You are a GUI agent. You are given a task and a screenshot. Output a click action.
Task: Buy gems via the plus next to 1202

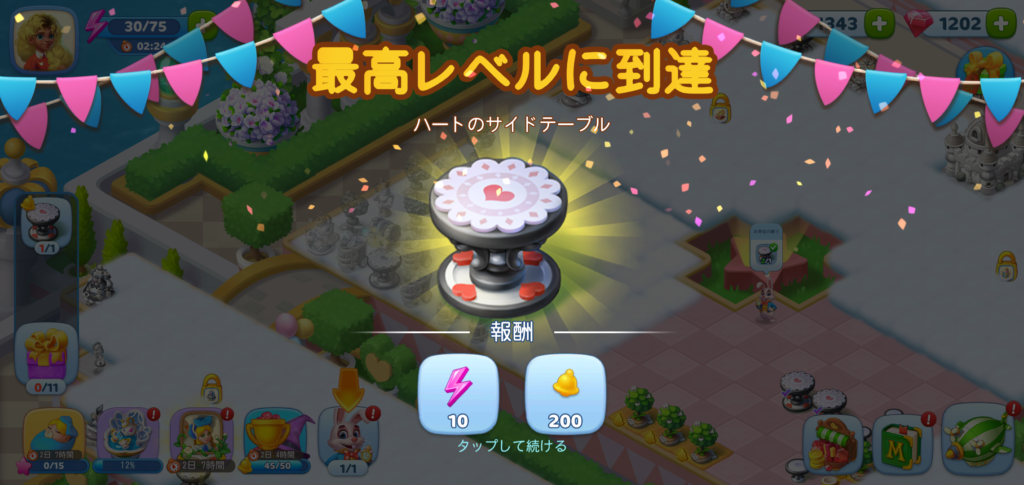pyautogui.click(x=998, y=22)
